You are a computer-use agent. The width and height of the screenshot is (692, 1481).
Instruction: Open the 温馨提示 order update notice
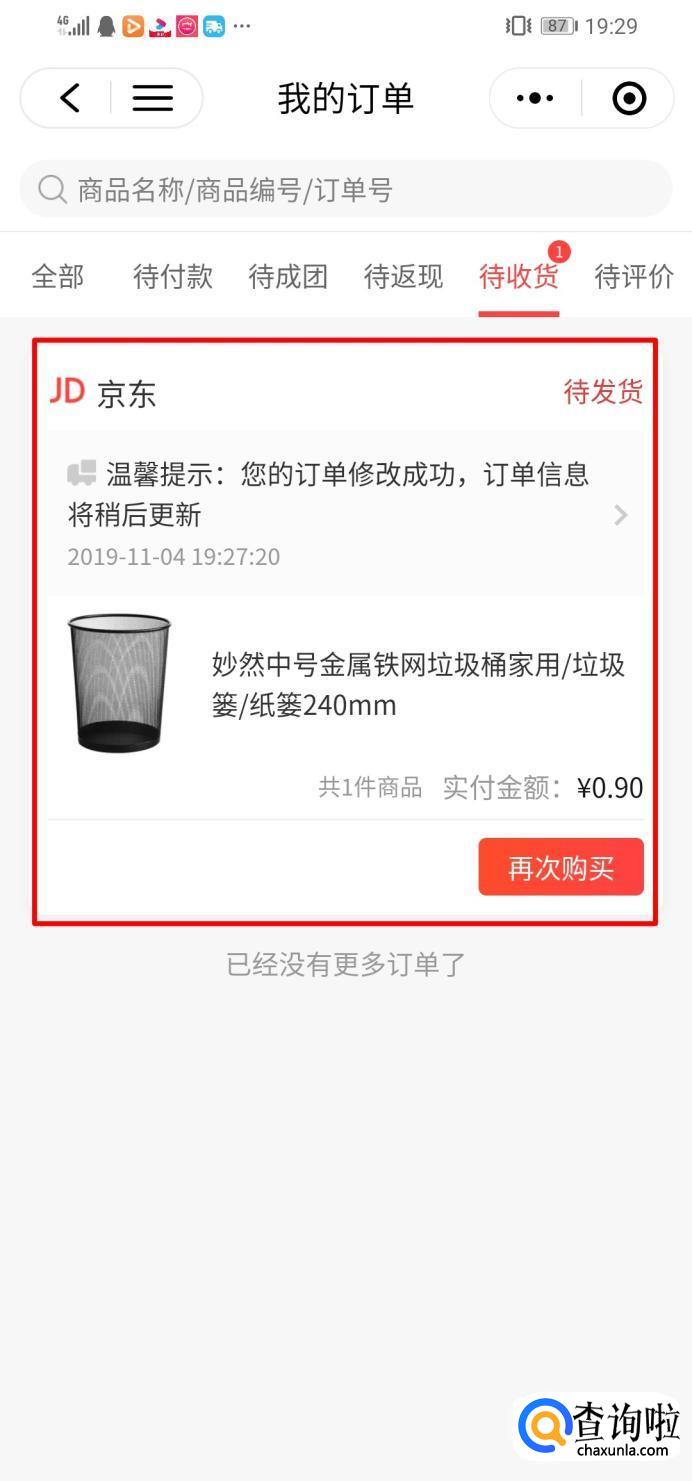tap(345, 513)
